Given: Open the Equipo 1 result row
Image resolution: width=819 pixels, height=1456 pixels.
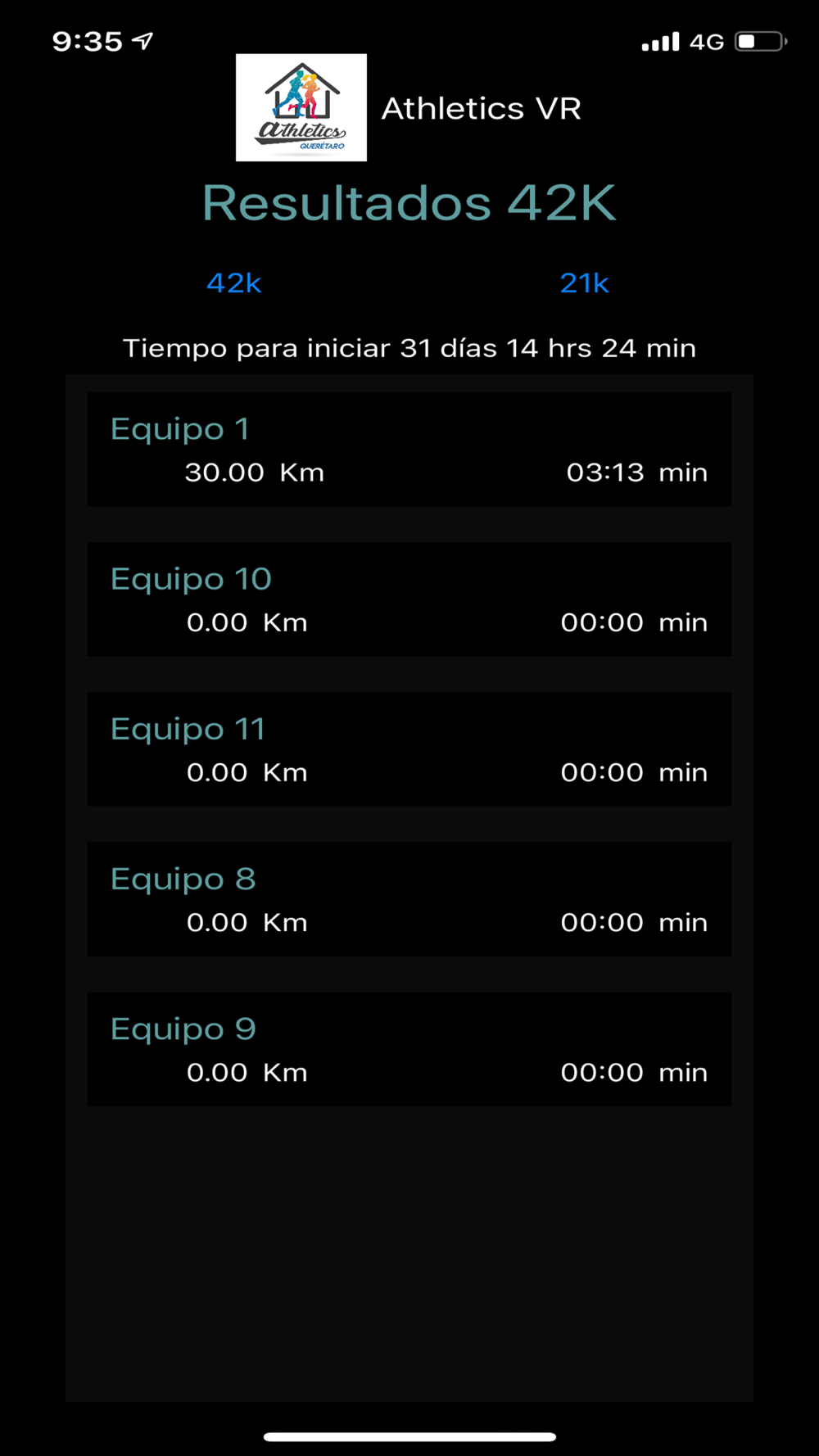Looking at the screenshot, I should [409, 449].
